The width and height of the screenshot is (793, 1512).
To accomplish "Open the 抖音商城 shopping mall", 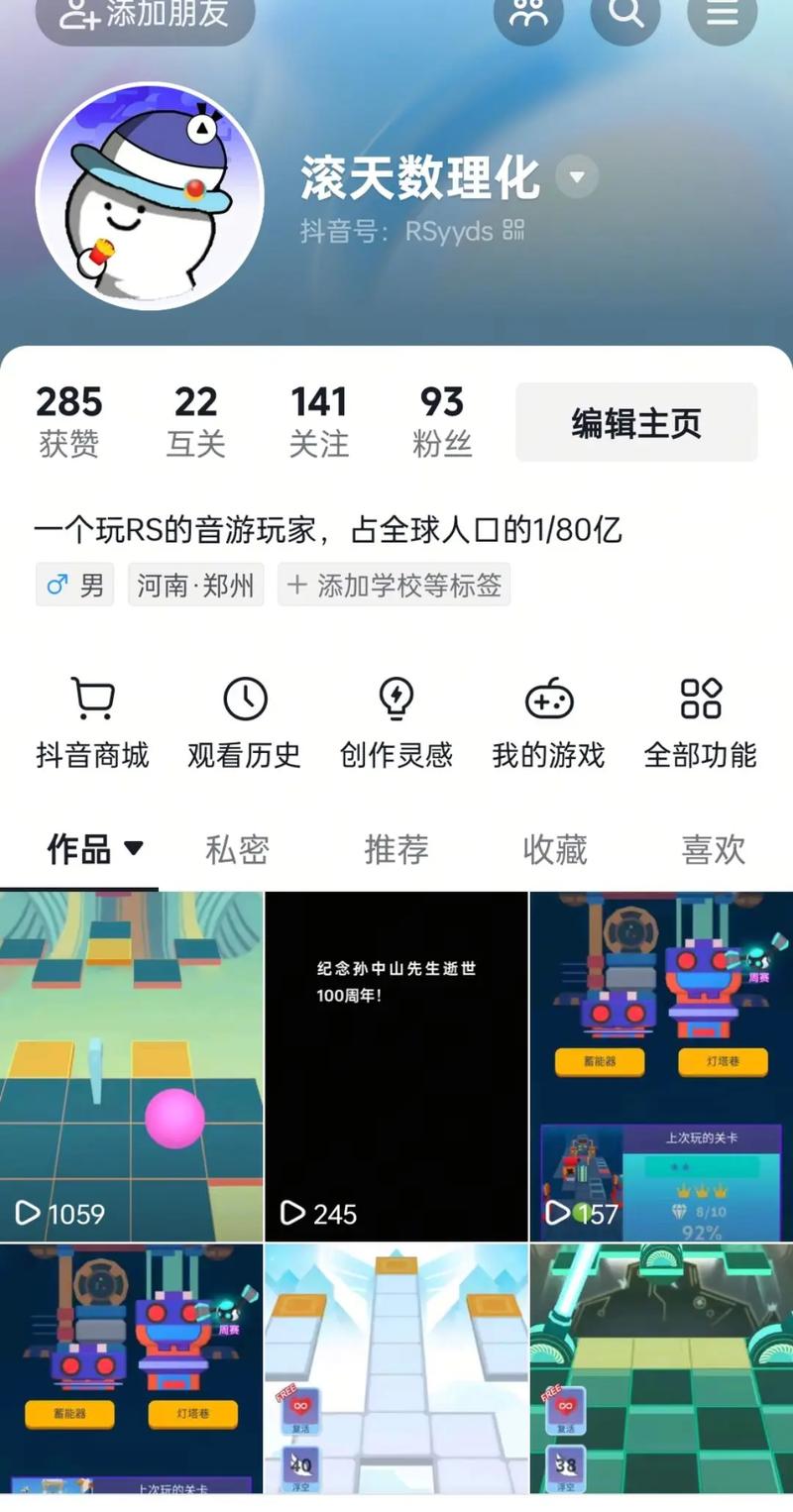I will [91, 721].
